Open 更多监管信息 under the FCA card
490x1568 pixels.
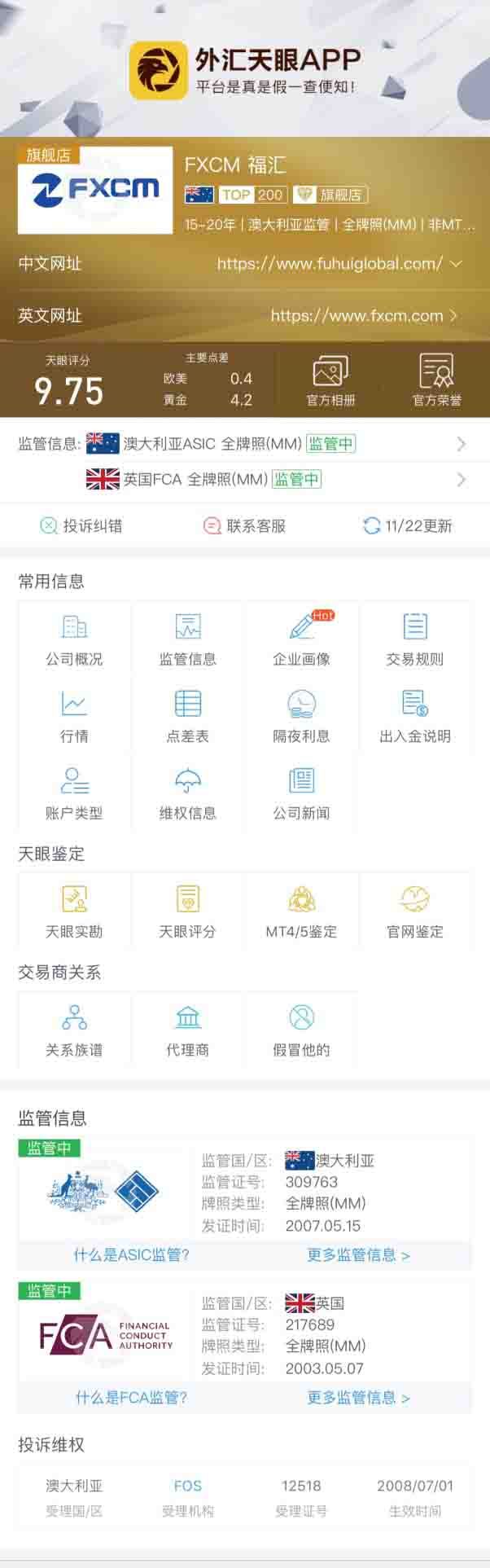tap(358, 1398)
